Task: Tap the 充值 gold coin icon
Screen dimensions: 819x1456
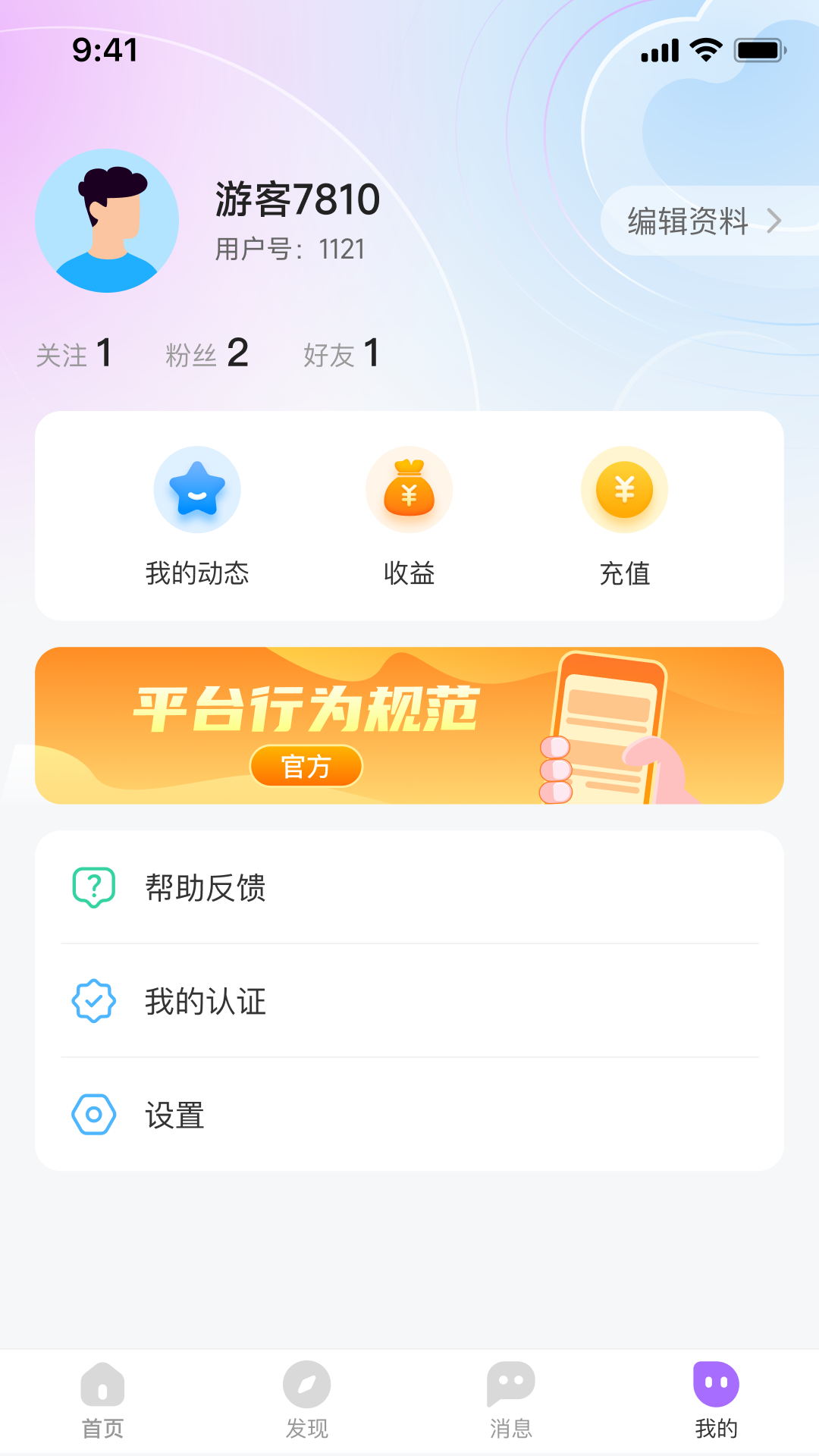Action: coord(623,489)
